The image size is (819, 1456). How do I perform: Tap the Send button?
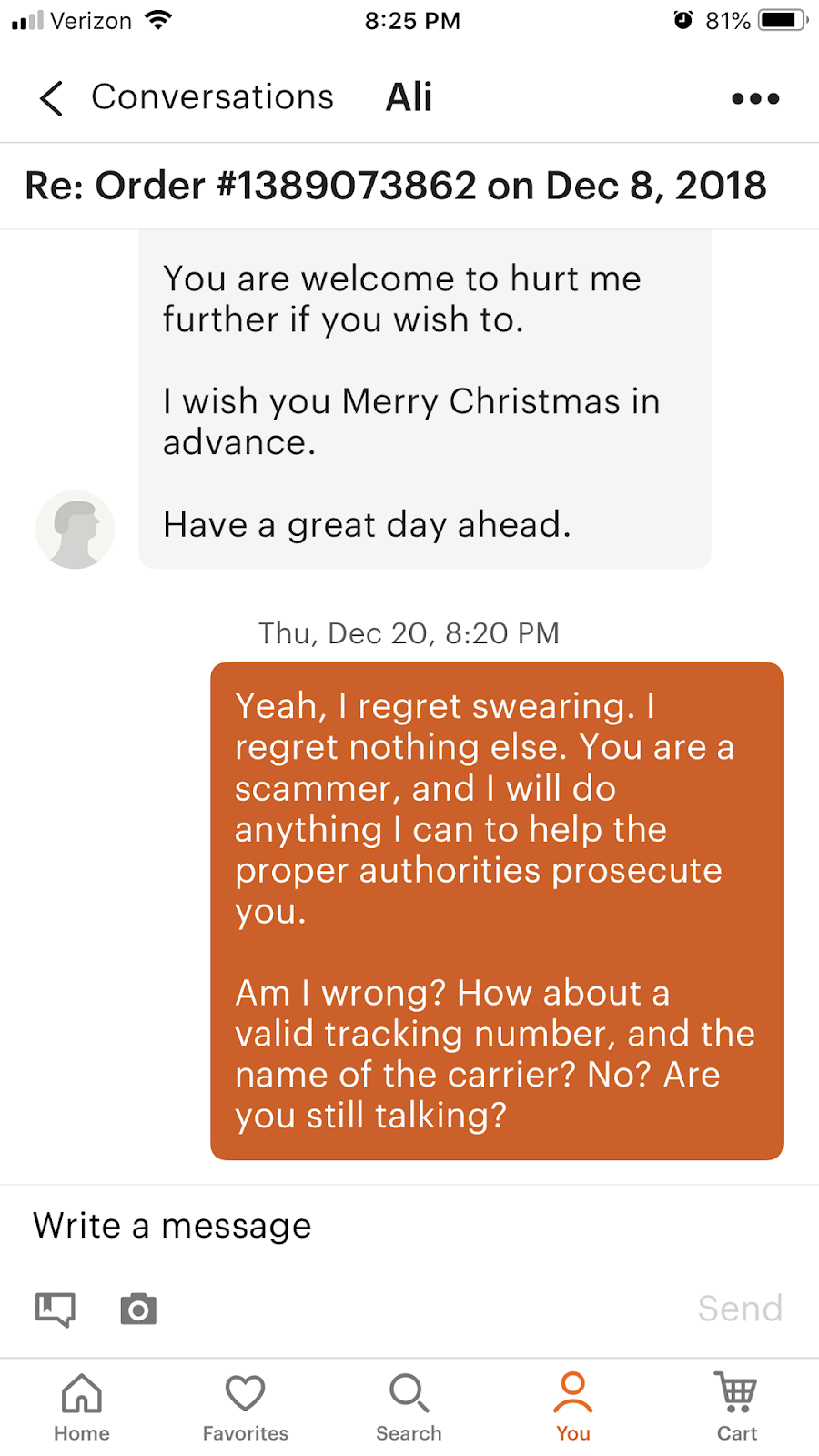coord(739,1309)
